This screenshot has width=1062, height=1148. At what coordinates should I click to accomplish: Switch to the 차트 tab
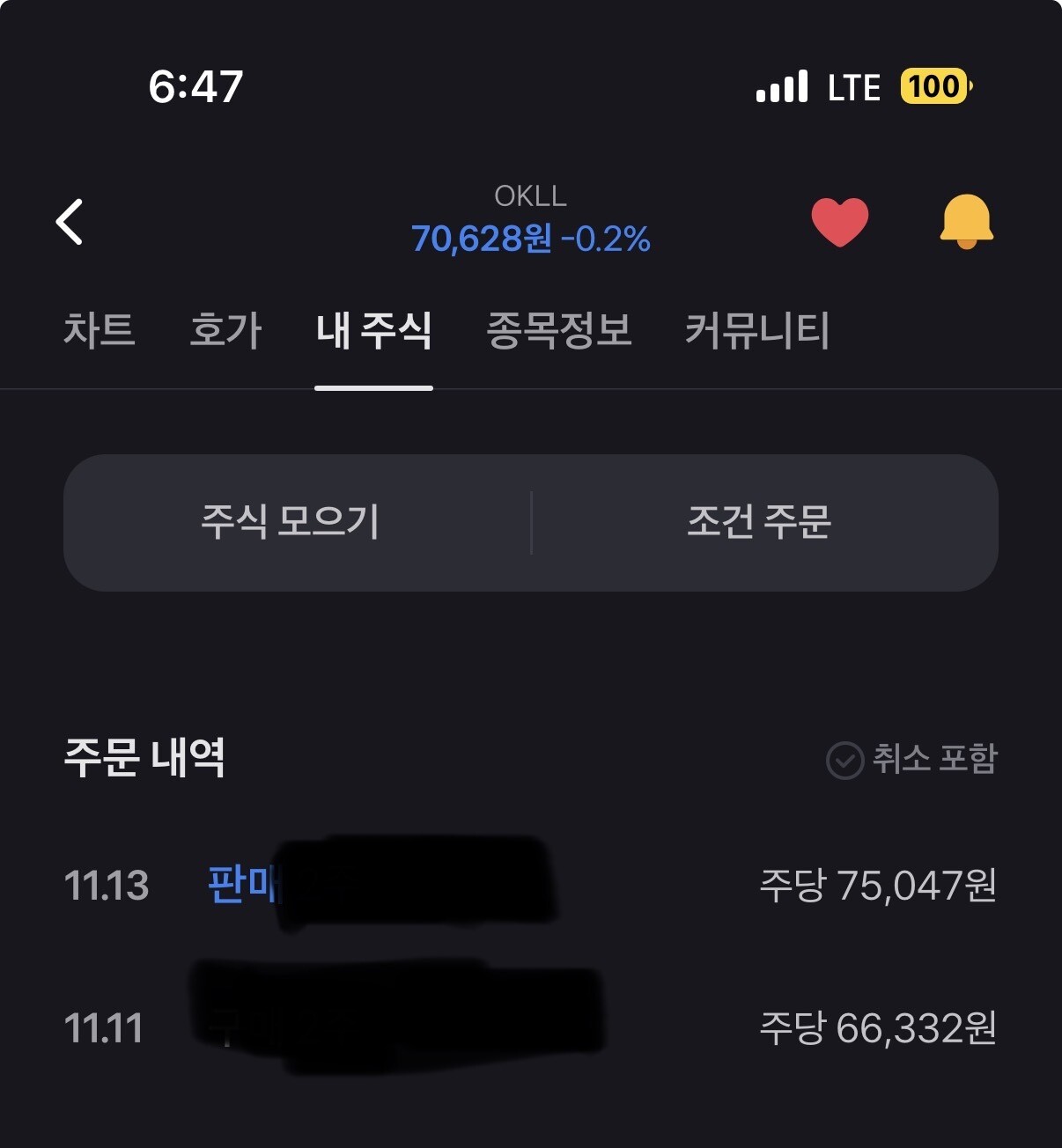[x=99, y=331]
